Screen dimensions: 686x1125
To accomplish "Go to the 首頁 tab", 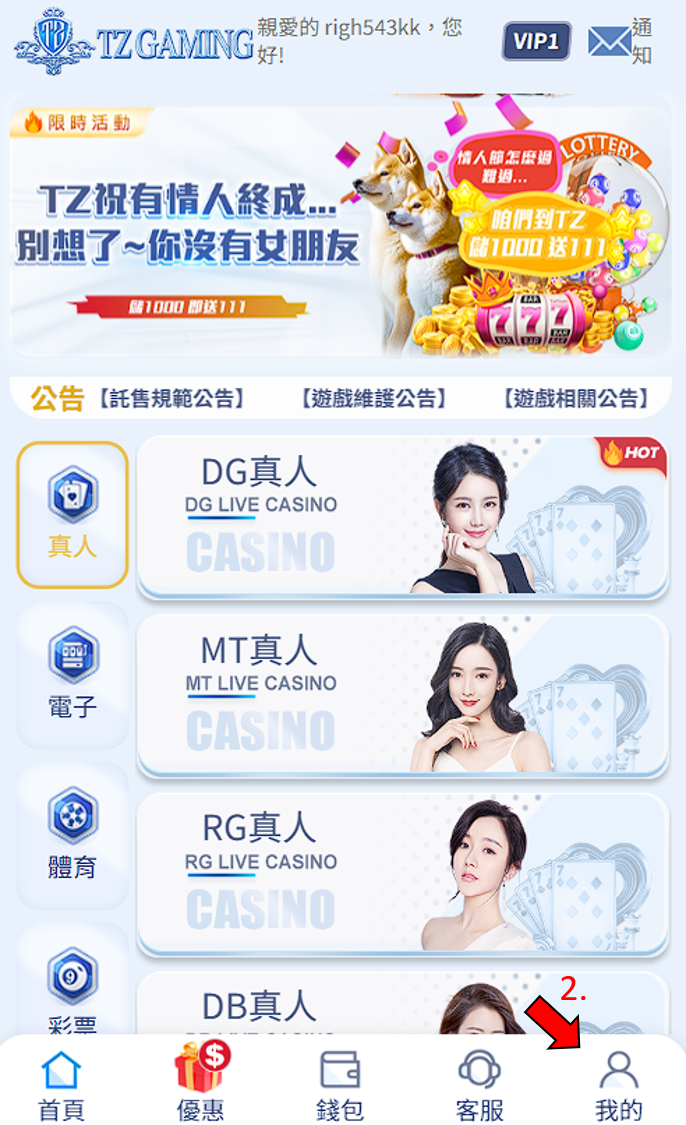I will point(61,1085).
